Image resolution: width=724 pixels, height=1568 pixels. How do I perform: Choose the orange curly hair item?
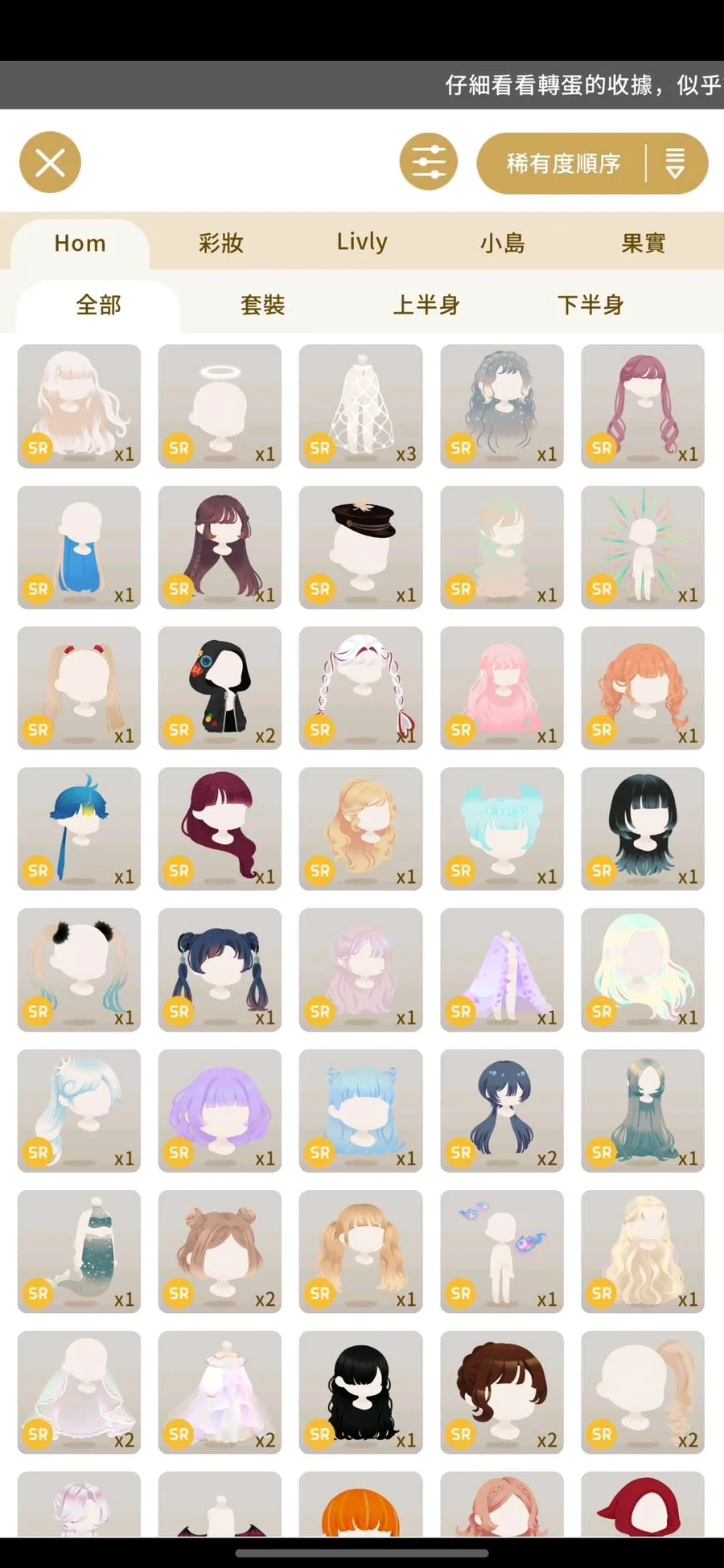tap(643, 688)
